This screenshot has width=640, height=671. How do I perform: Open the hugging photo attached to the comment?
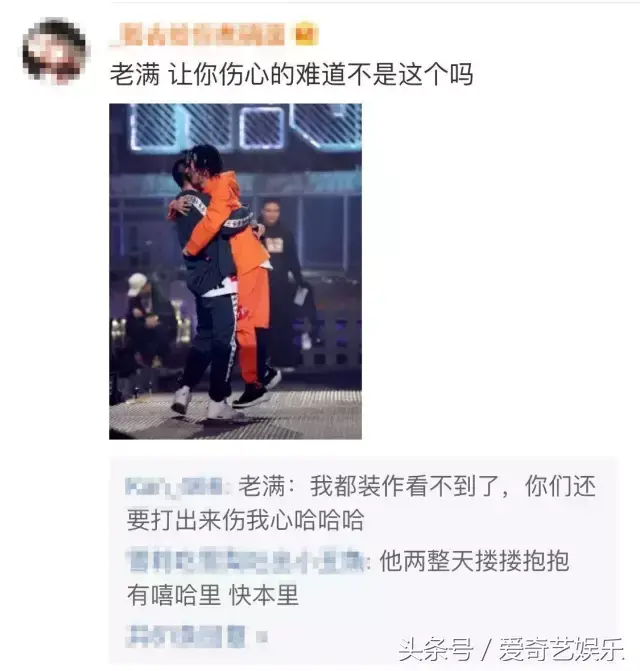click(x=235, y=271)
